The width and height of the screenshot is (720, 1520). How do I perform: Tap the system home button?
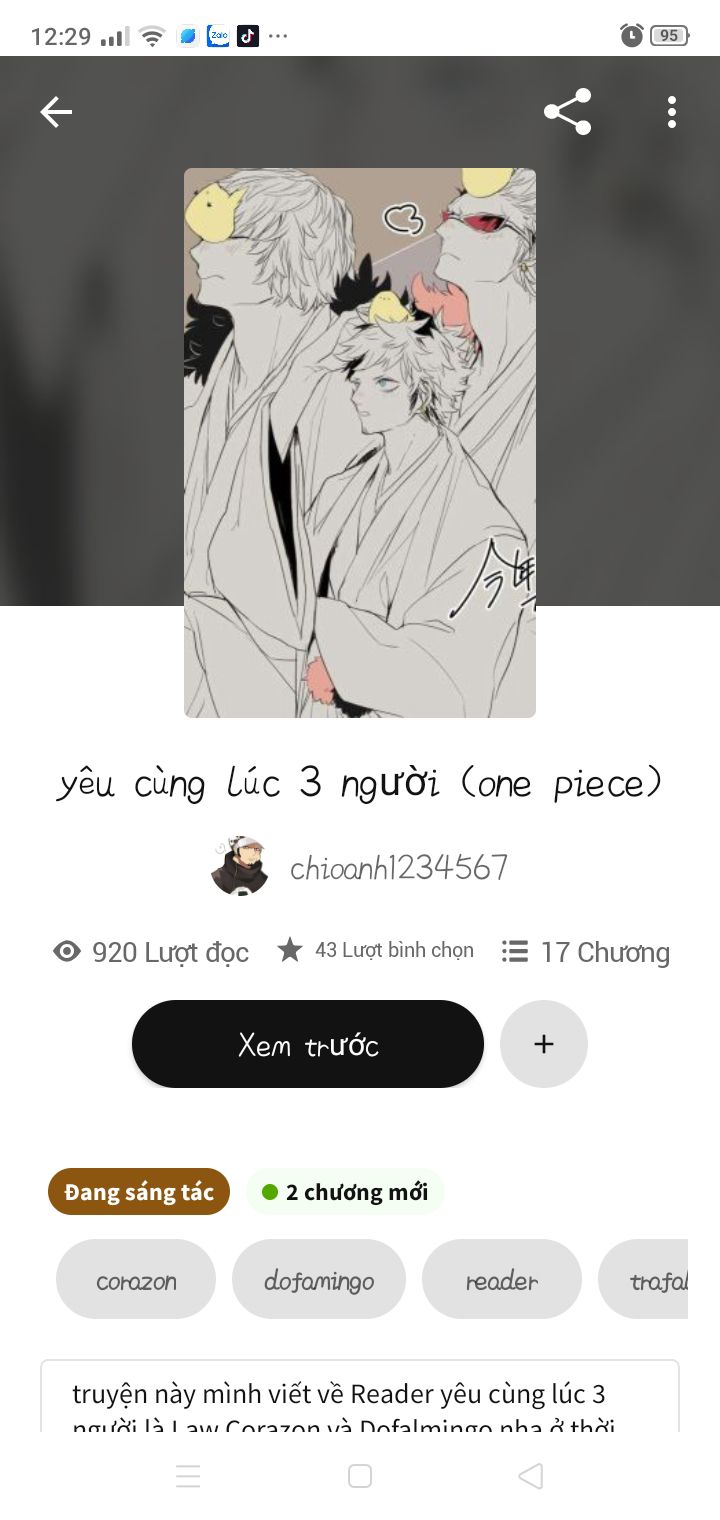click(360, 1476)
